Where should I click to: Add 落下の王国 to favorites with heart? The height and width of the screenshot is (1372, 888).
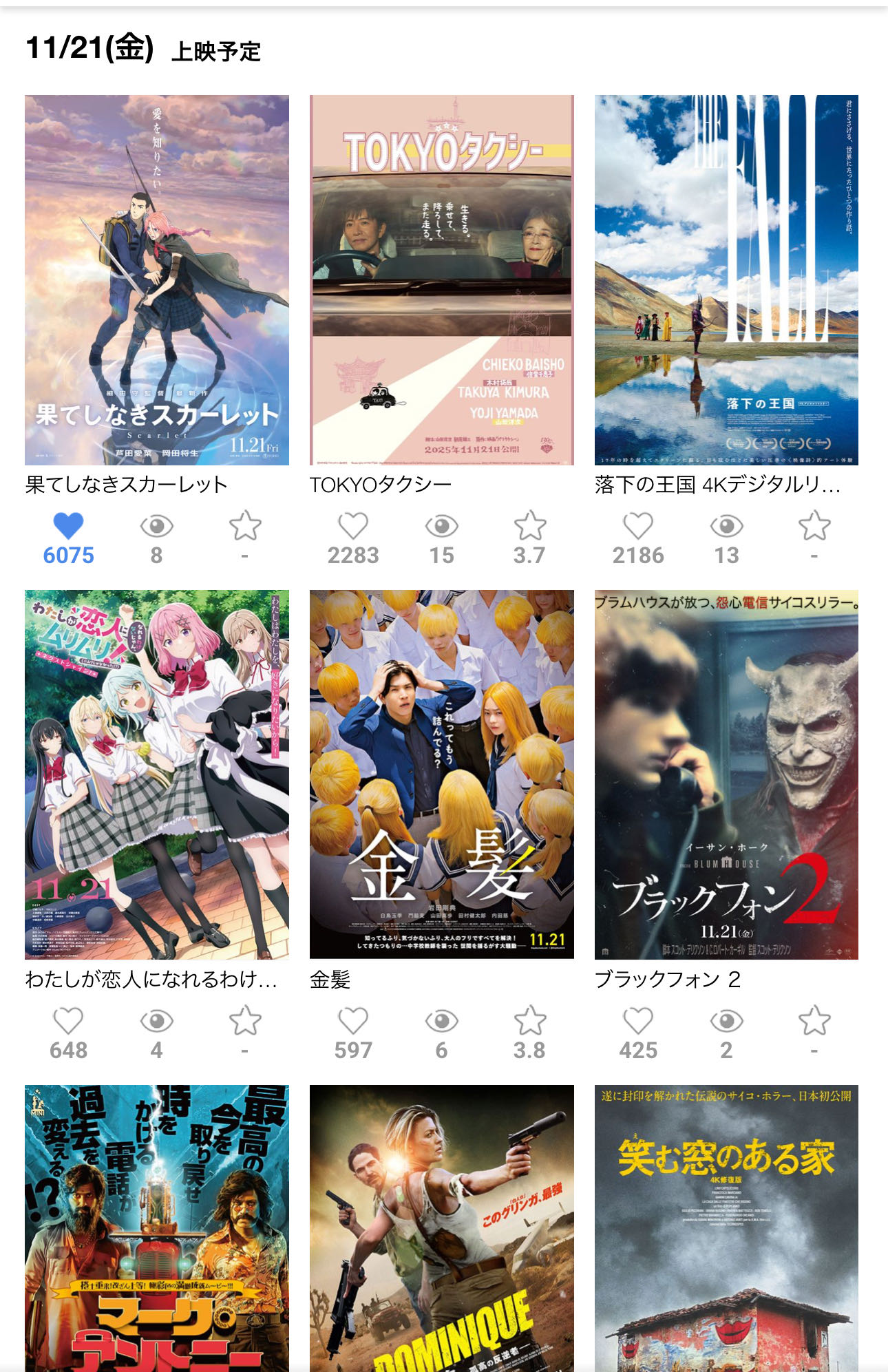[638, 527]
